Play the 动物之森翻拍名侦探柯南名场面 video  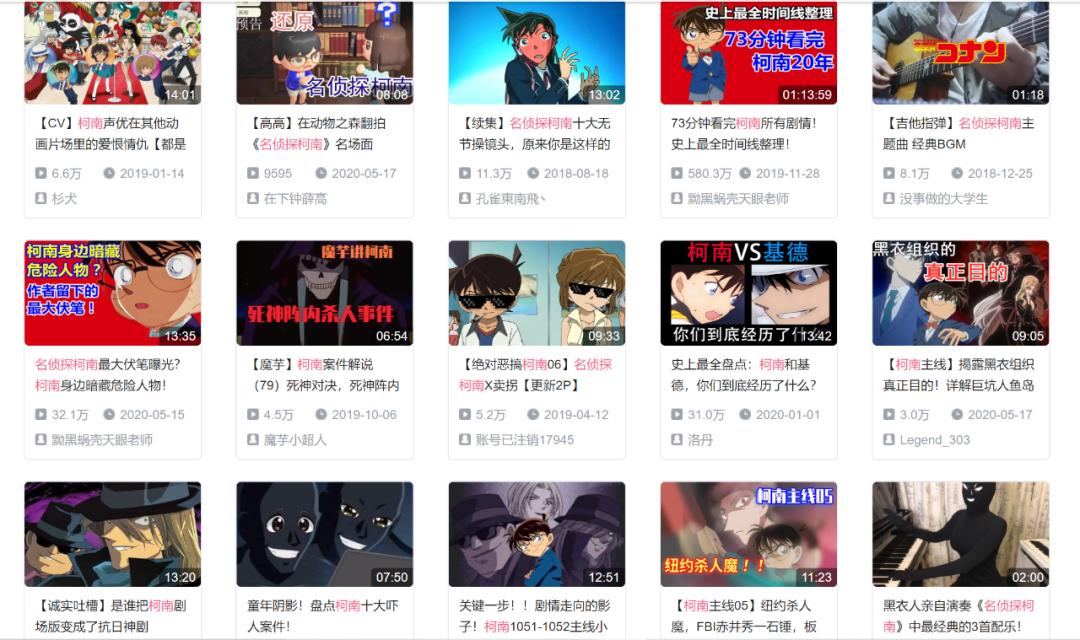coord(324,52)
